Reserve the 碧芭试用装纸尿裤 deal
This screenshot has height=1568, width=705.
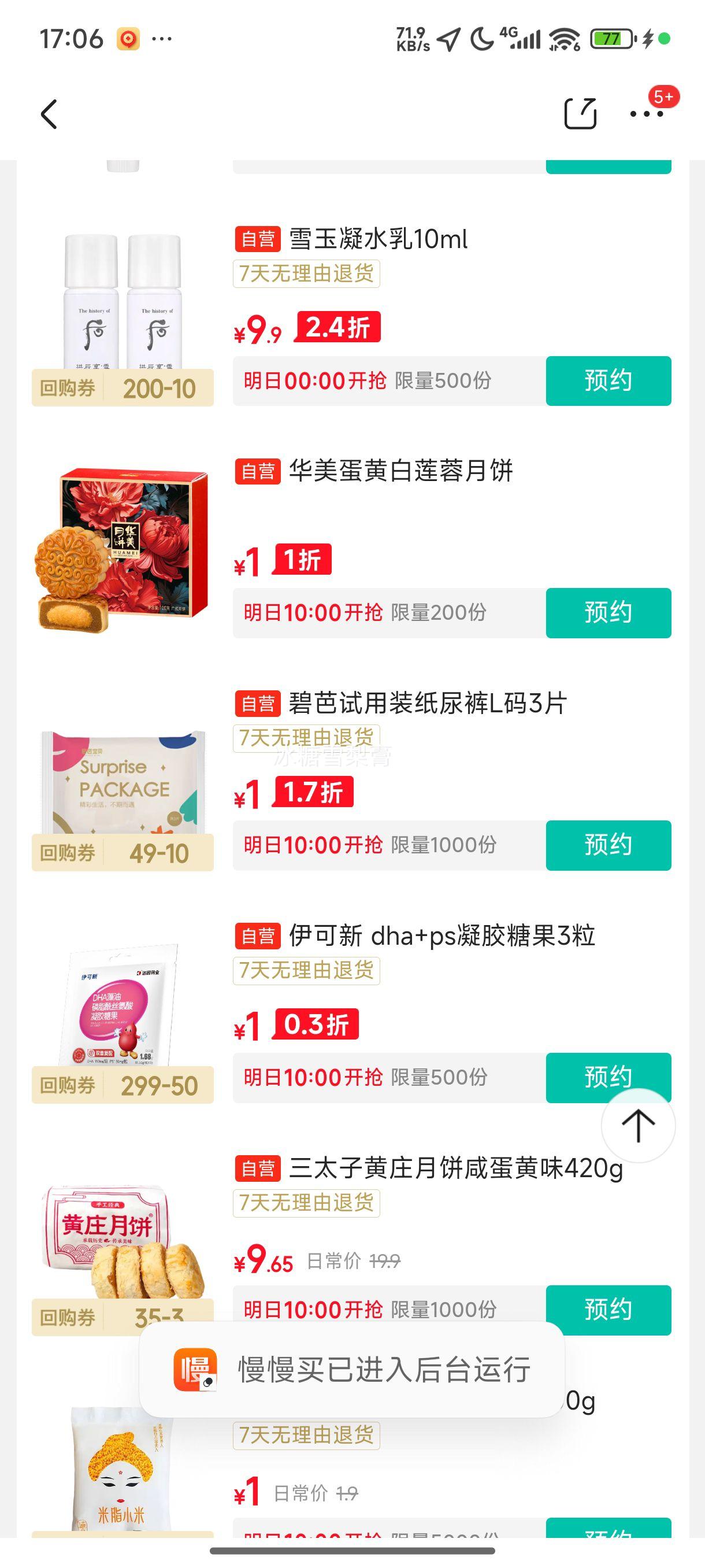(x=608, y=845)
